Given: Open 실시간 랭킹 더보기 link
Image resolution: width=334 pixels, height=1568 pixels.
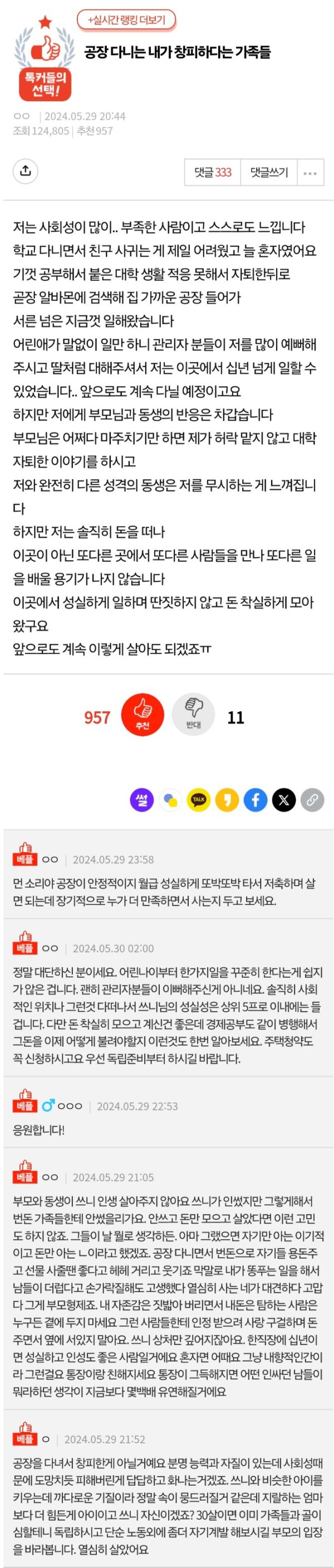Looking at the screenshot, I should click(126, 20).
